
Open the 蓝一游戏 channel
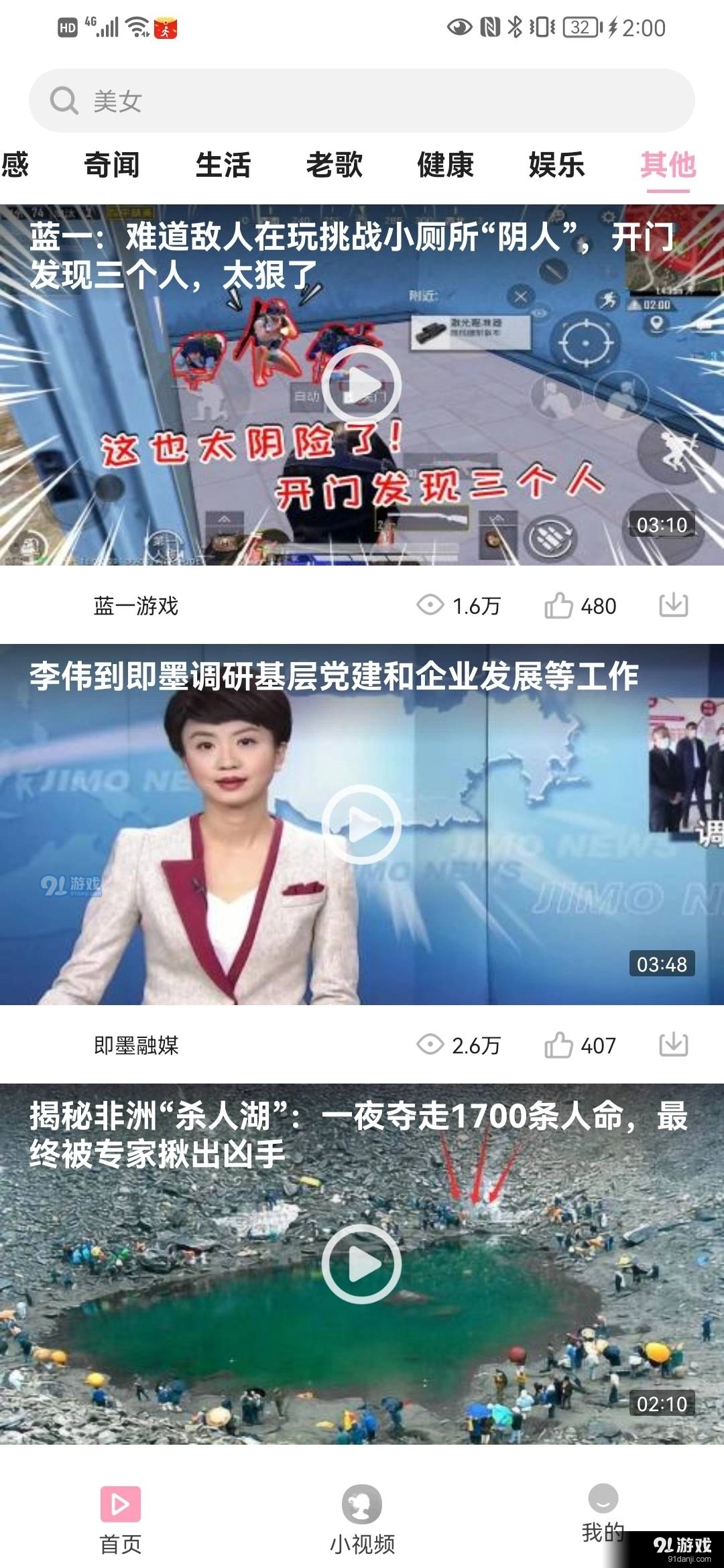coord(136,606)
